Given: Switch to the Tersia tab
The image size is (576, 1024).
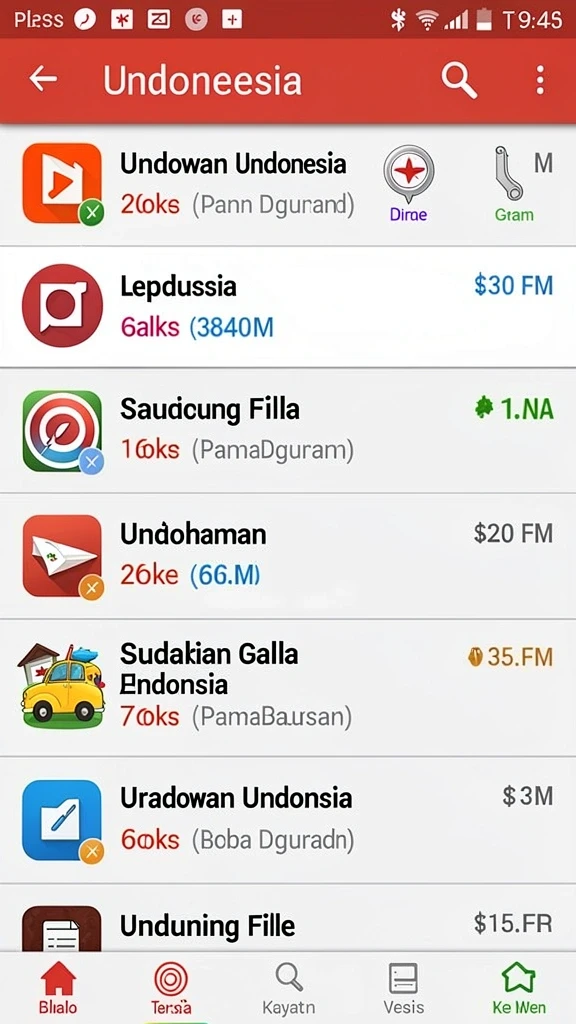Looking at the screenshot, I should pyautogui.click(x=172, y=988).
